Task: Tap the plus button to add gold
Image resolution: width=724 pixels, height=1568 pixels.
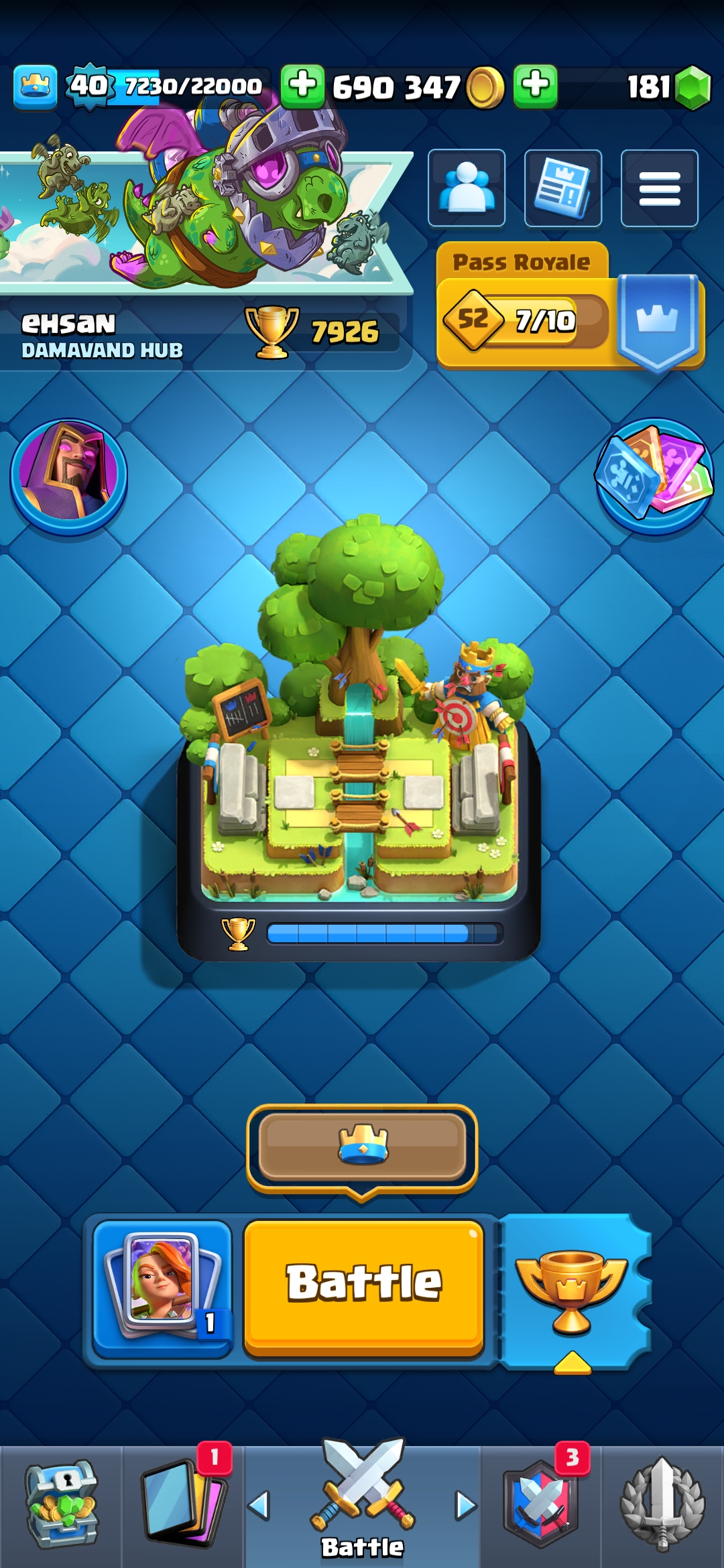Action: (302, 86)
